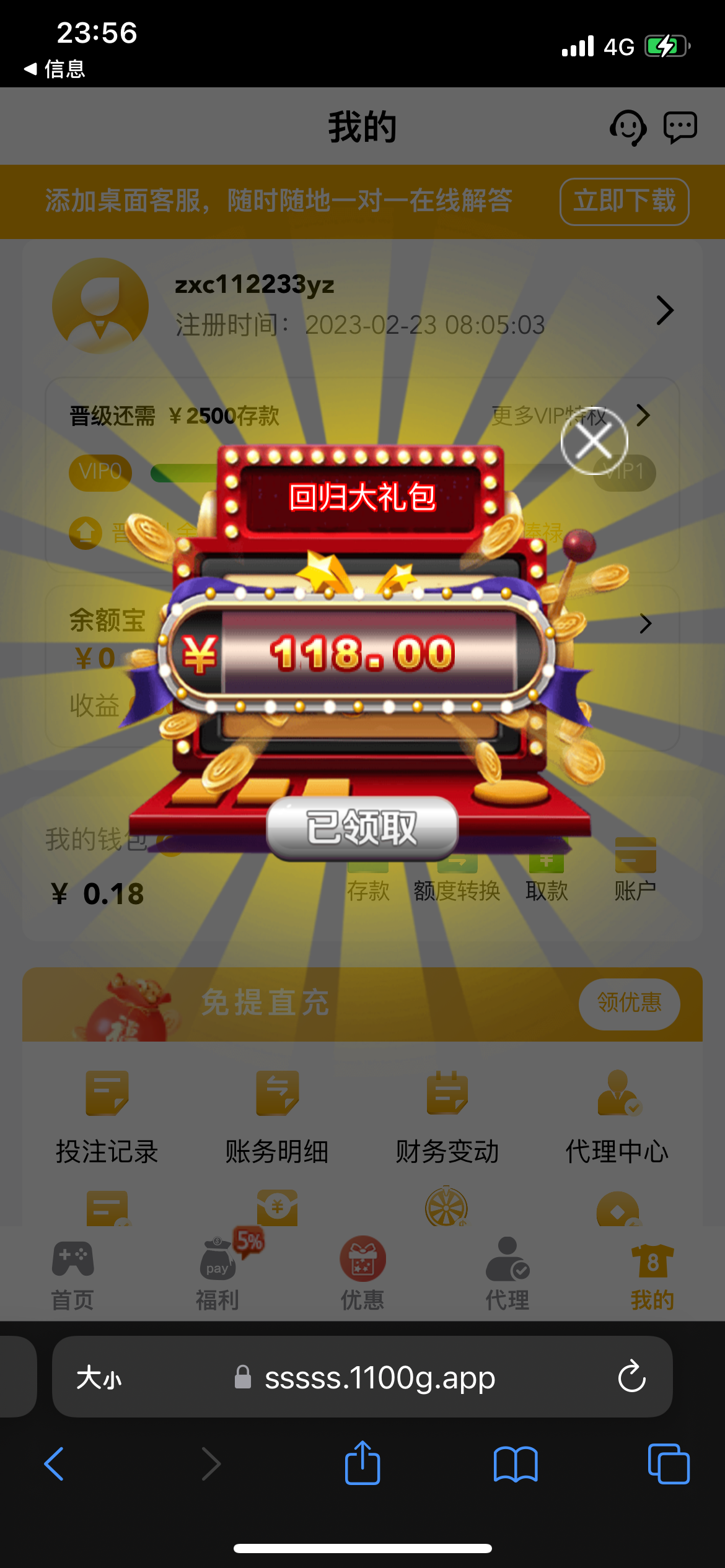Open 账务明细
725x1568 pixels.
click(277, 1115)
